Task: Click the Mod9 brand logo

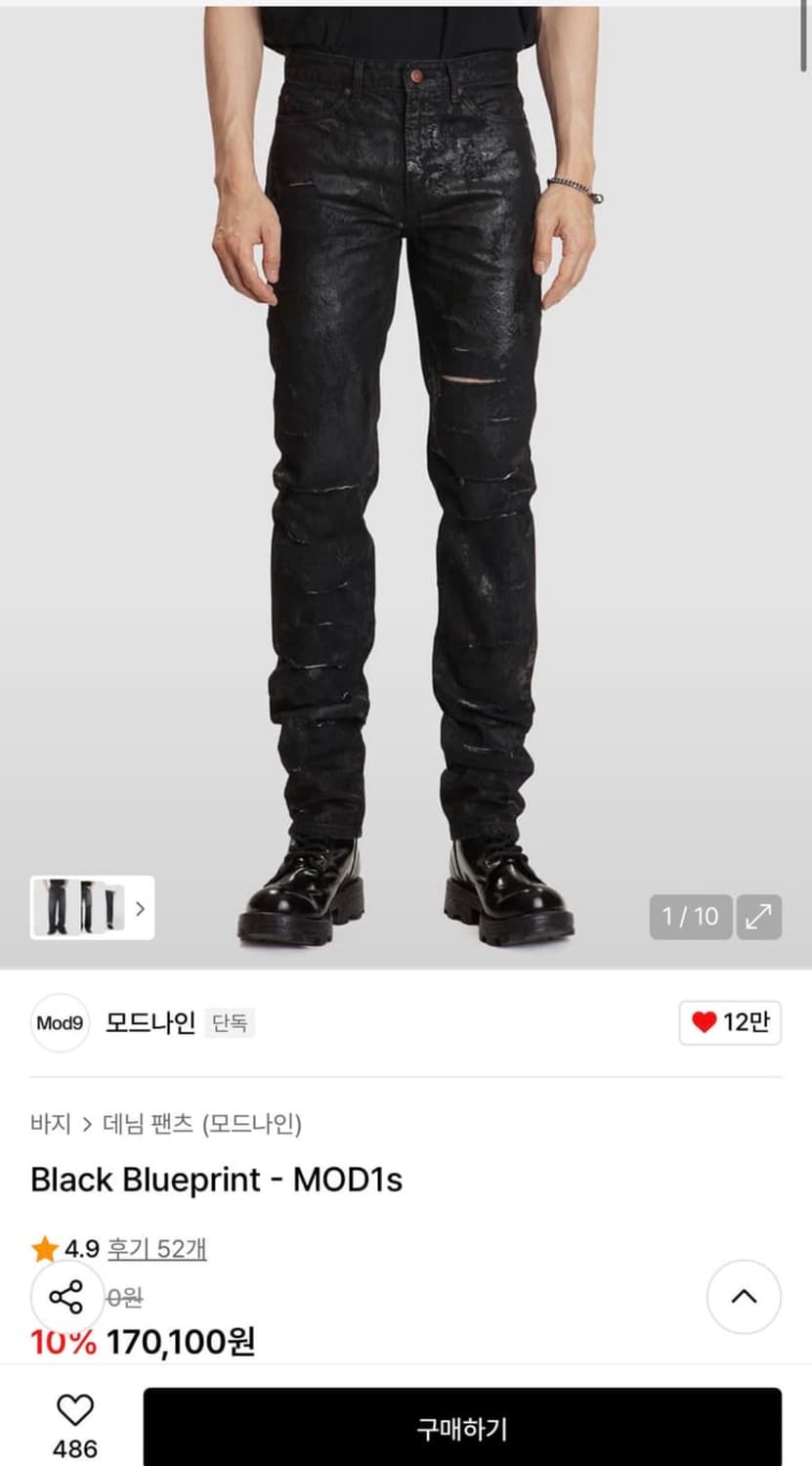Action: tap(59, 1022)
